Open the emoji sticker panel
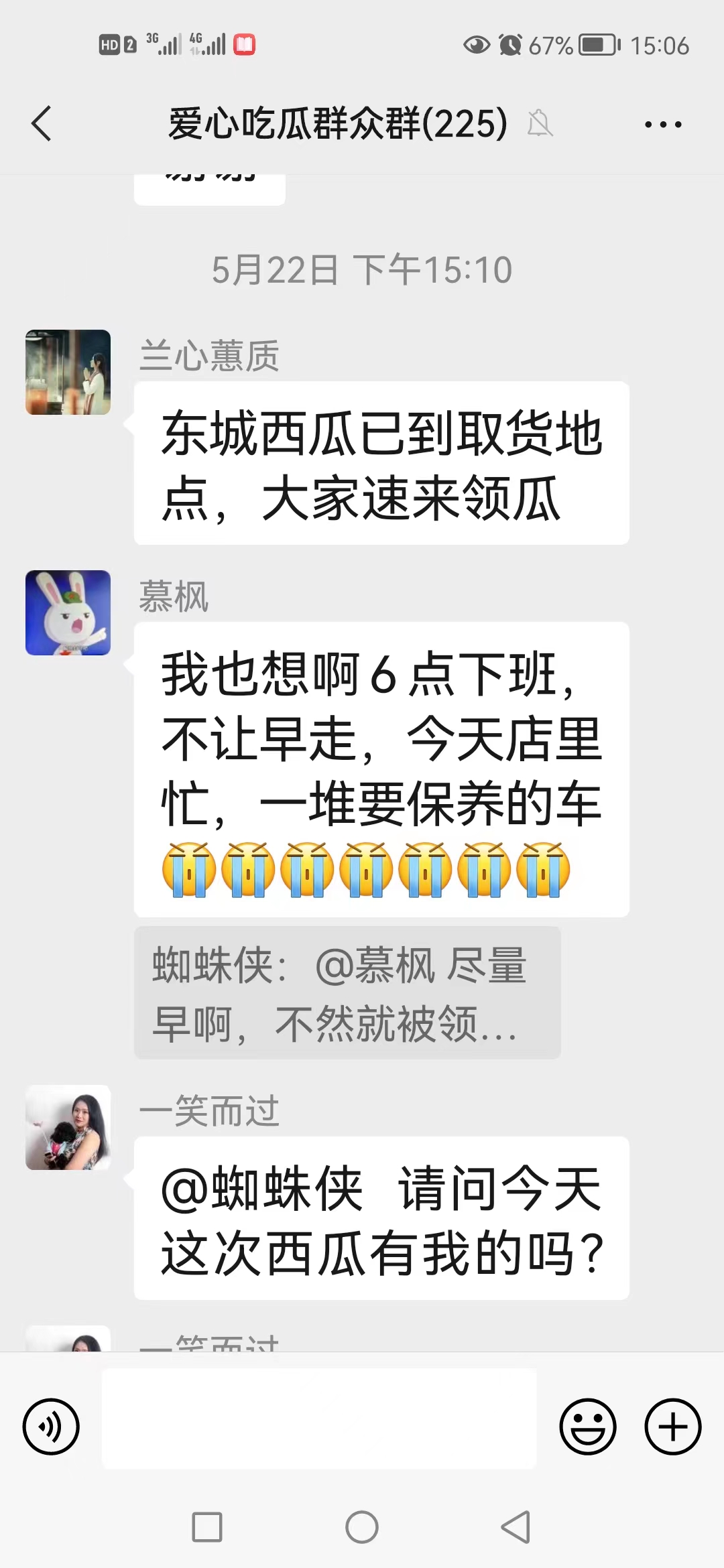The width and height of the screenshot is (724, 1568). pos(588,1426)
